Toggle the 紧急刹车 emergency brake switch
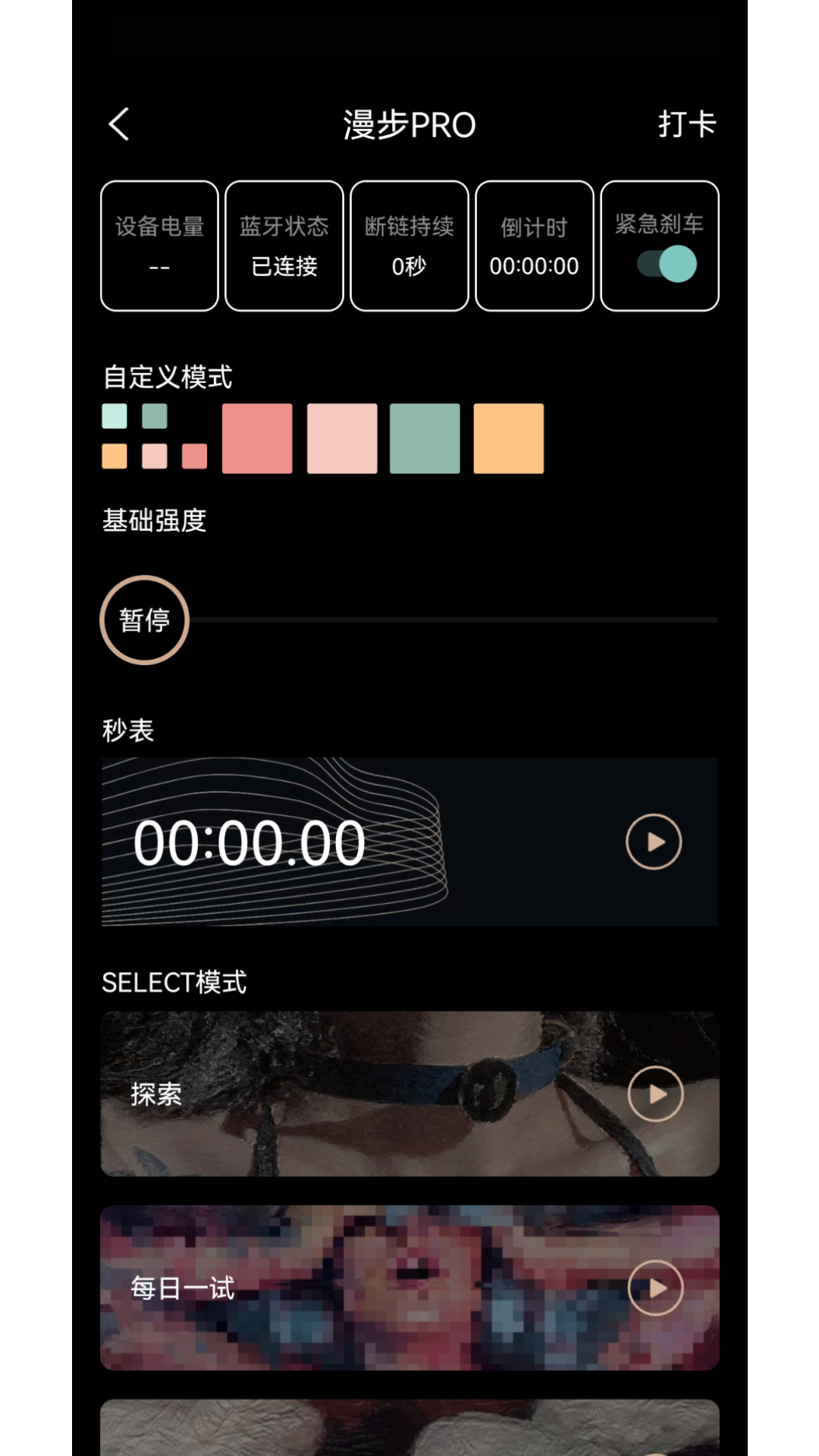The image size is (819, 1456). (x=667, y=264)
